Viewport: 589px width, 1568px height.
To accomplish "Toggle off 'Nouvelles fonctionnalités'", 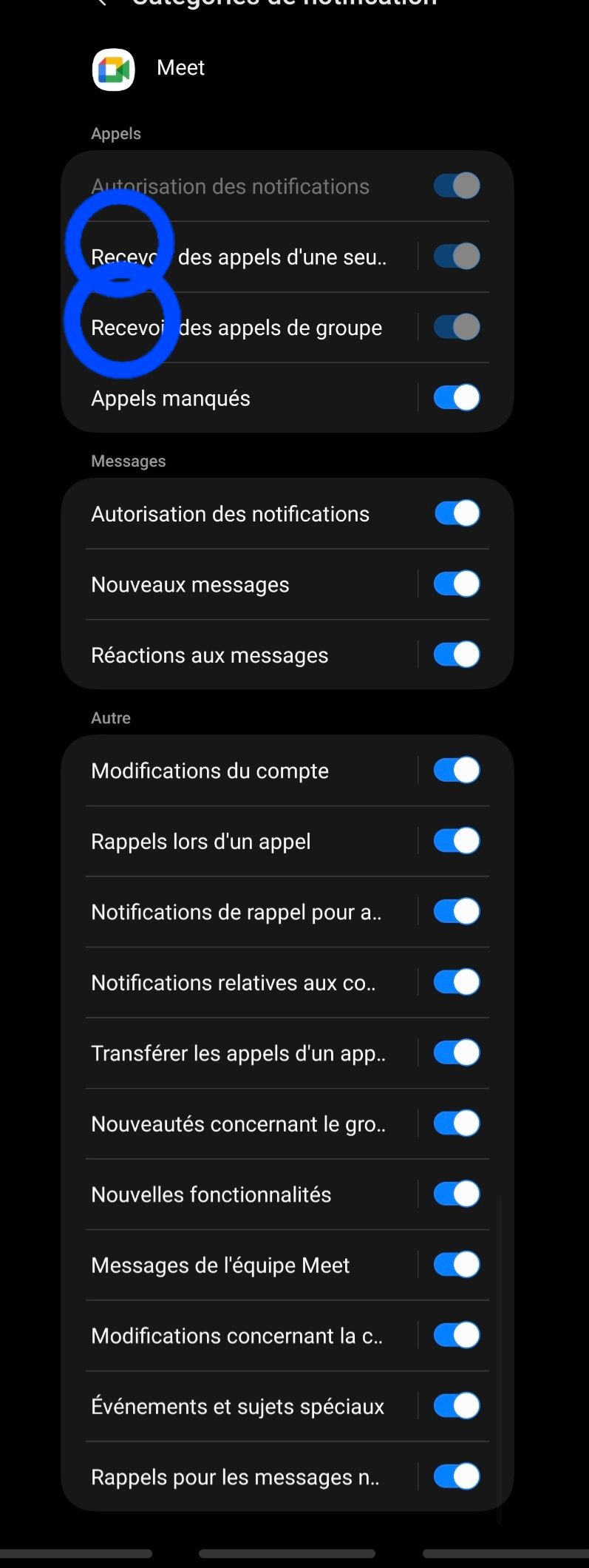I will pyautogui.click(x=455, y=1193).
